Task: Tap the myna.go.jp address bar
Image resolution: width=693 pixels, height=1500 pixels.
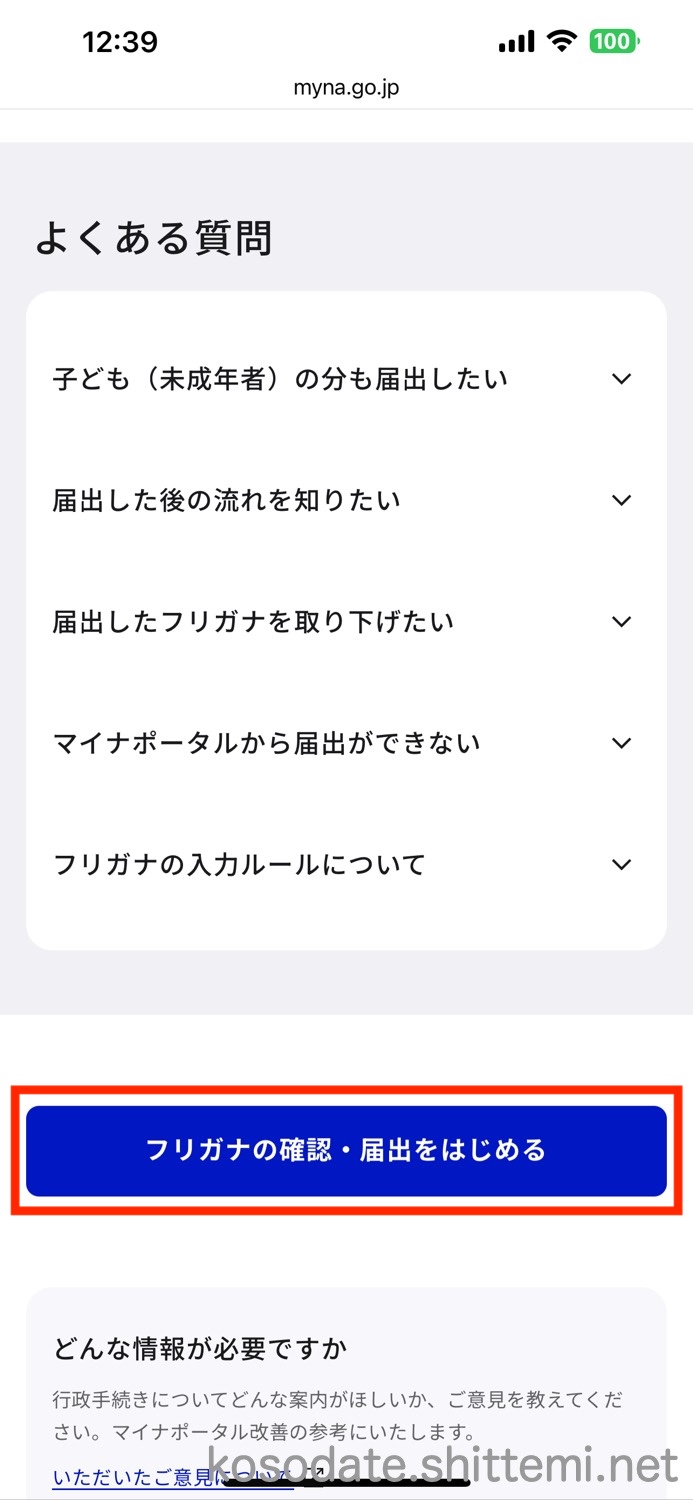Action: tap(346, 88)
